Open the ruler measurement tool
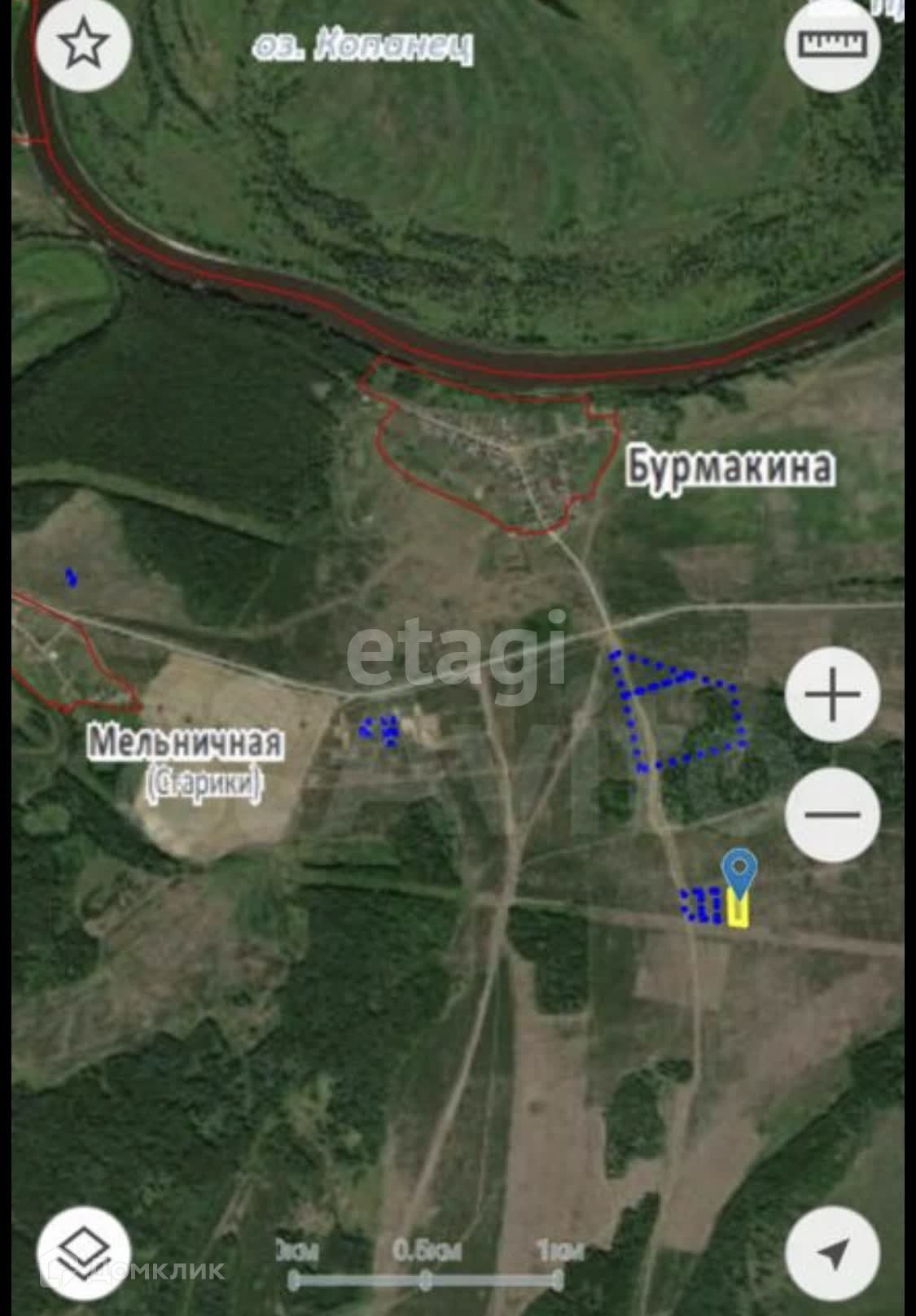The width and height of the screenshot is (916, 1316). 831,44
